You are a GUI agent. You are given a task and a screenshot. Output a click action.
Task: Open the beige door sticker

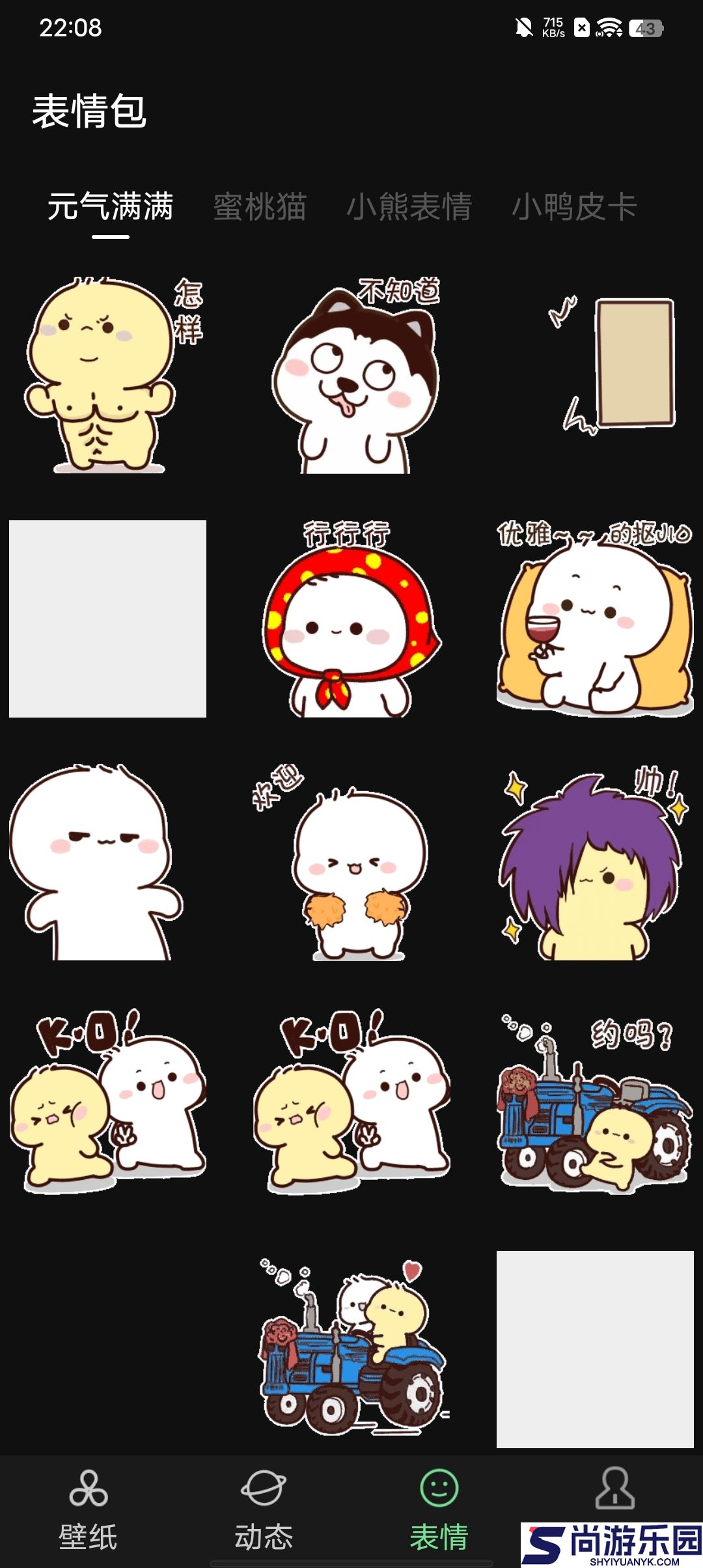595,375
